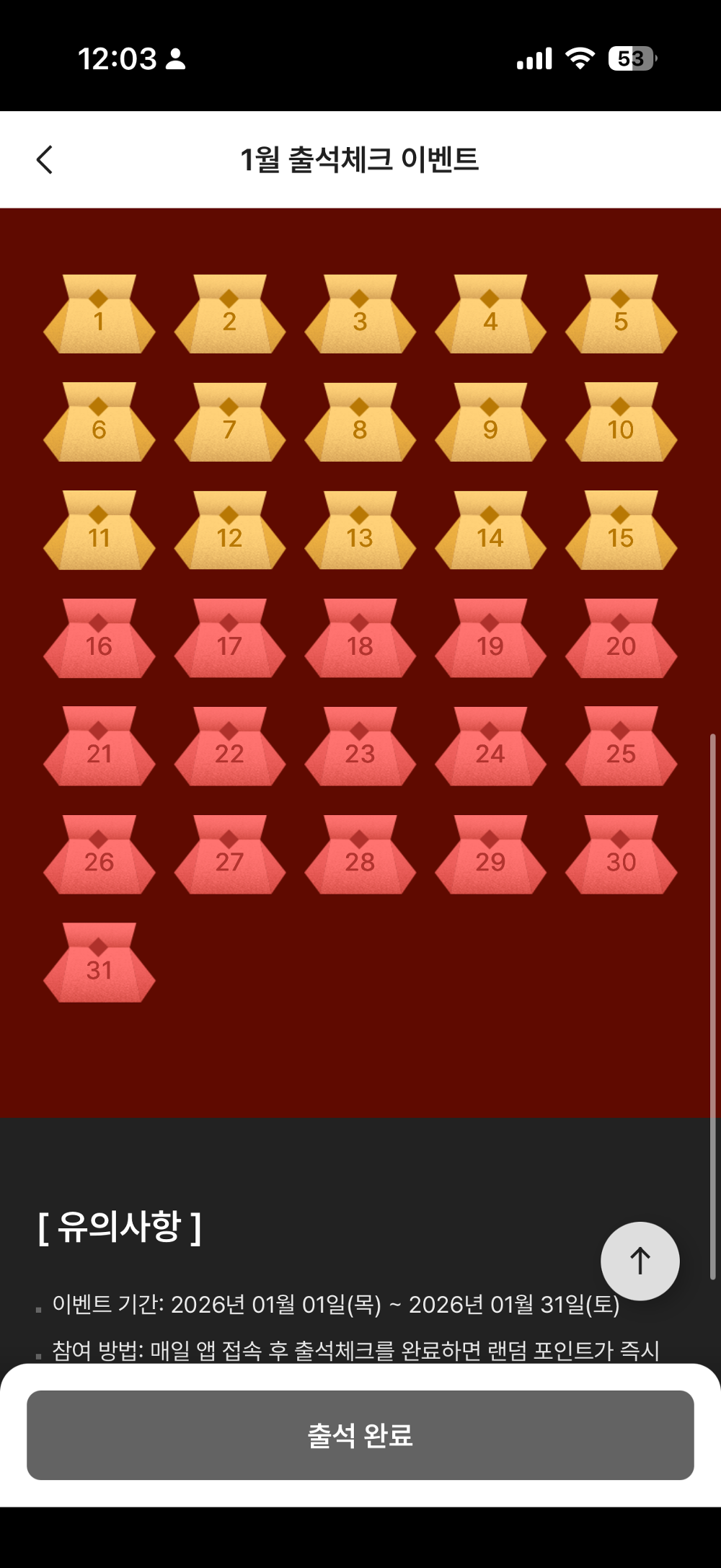Open the red pouch for day 16
Image resolution: width=721 pixels, height=1568 pixels.
99,640
